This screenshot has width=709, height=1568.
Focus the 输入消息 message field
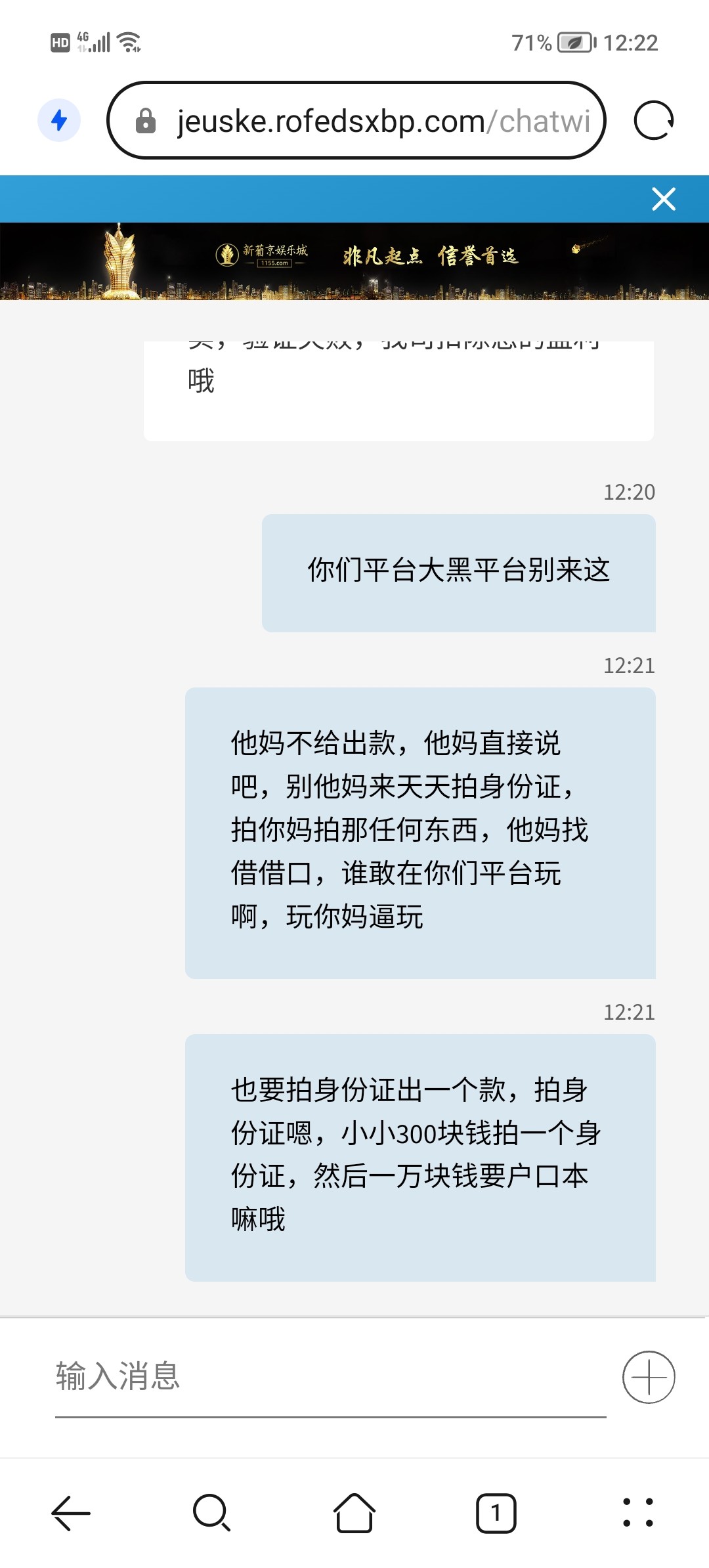pyautogui.click(x=328, y=1376)
